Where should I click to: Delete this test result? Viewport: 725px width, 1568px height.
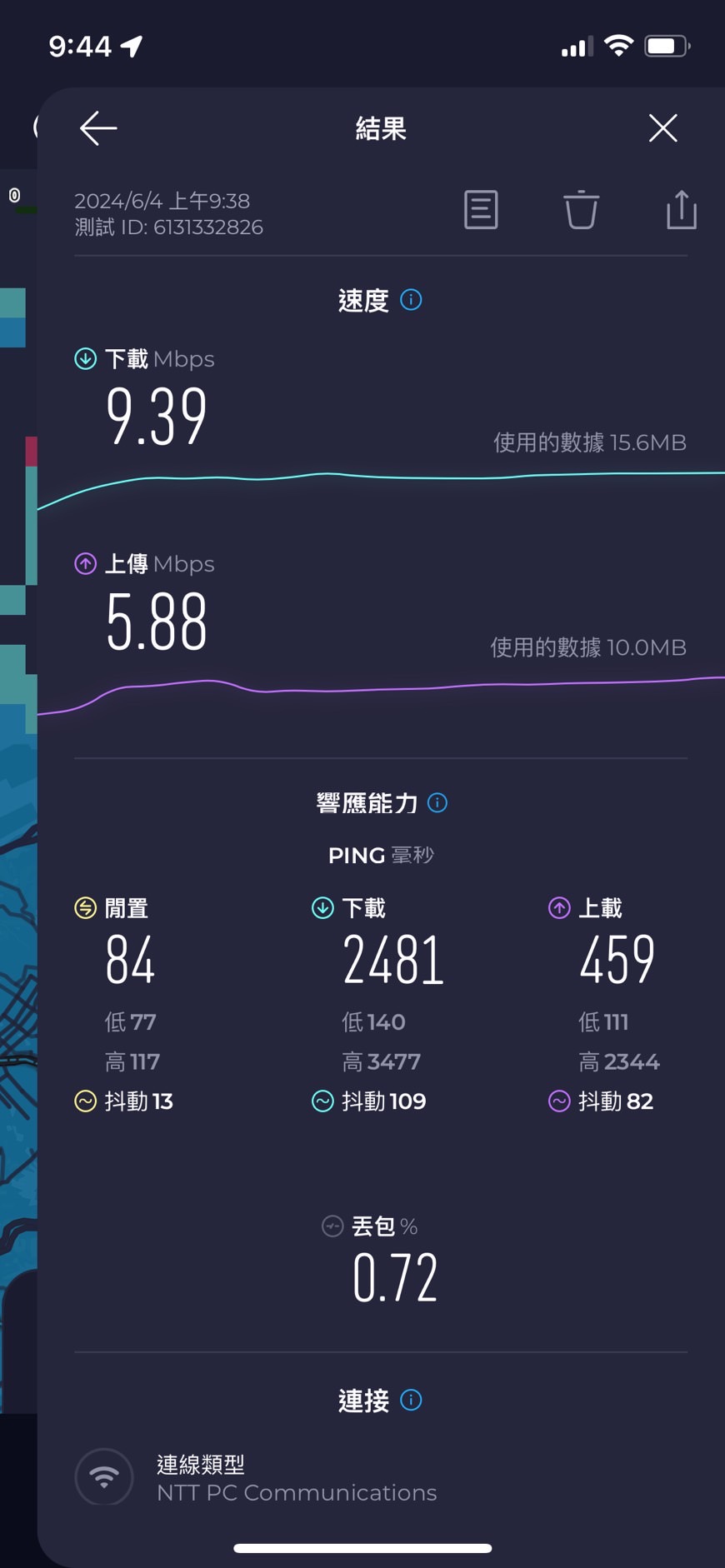(x=581, y=210)
